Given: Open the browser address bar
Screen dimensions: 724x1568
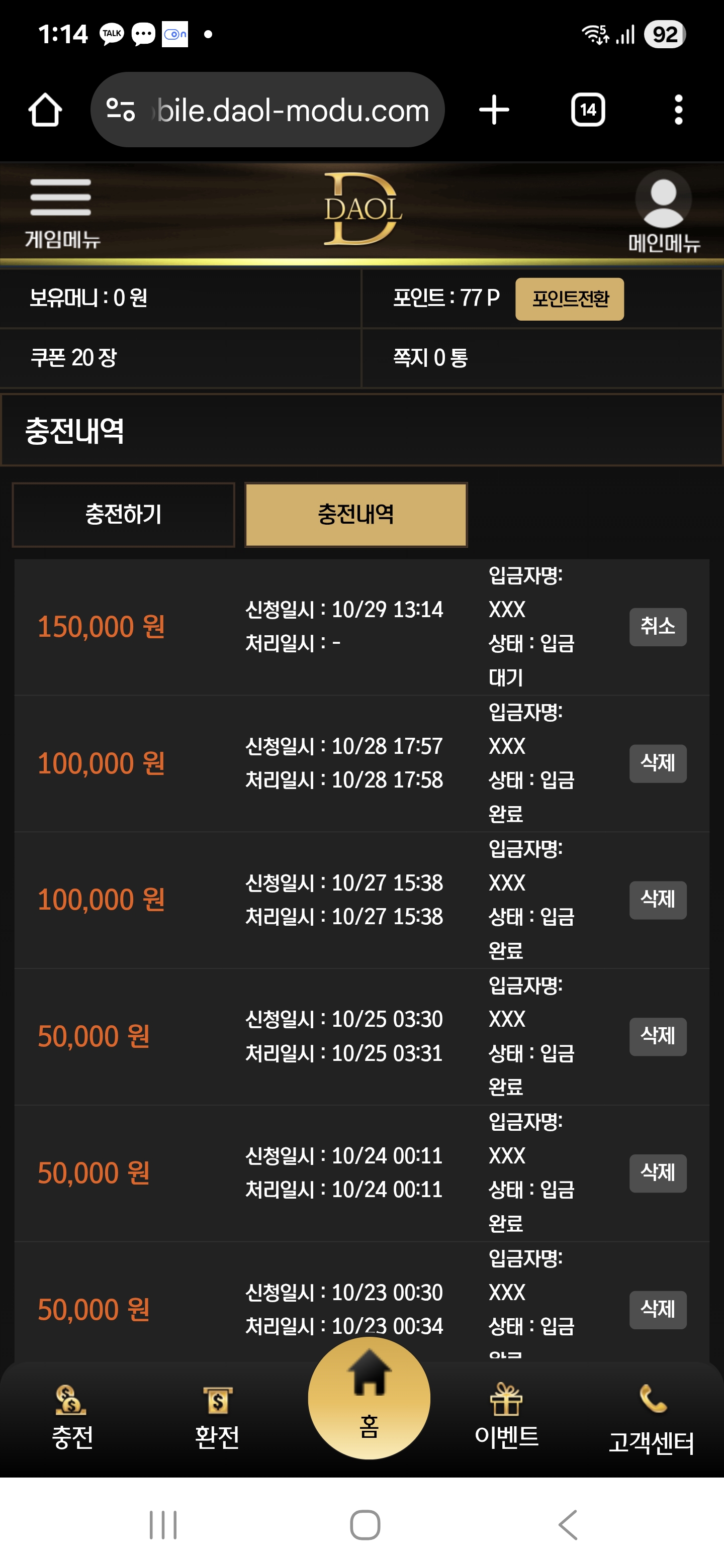Looking at the screenshot, I should tap(268, 110).
